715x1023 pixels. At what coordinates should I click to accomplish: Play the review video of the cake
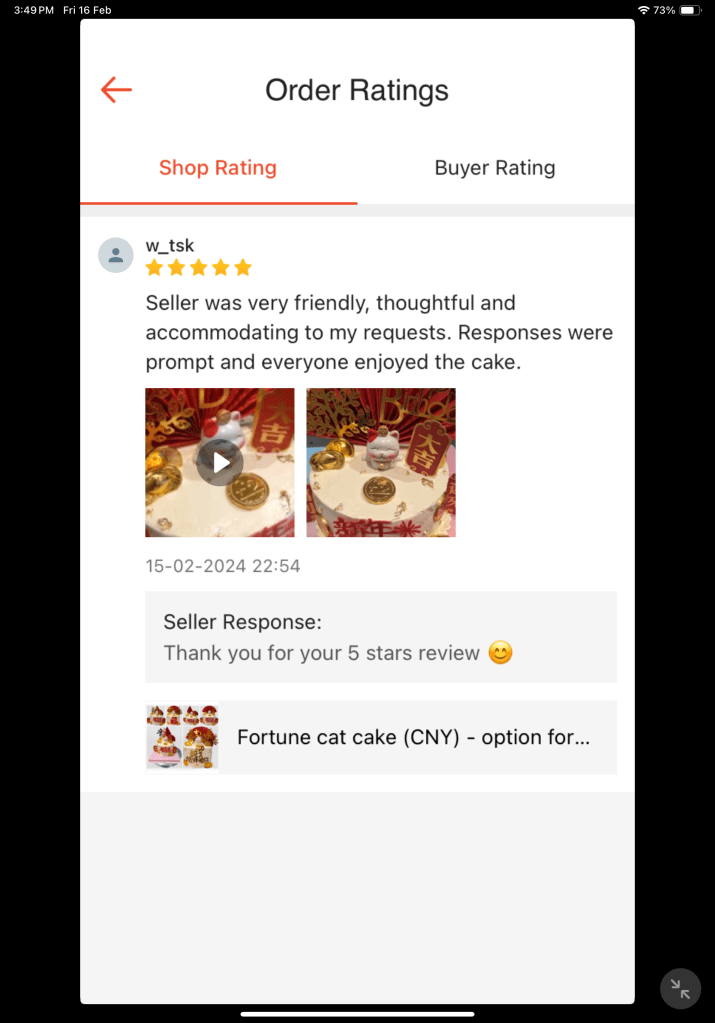(x=220, y=462)
